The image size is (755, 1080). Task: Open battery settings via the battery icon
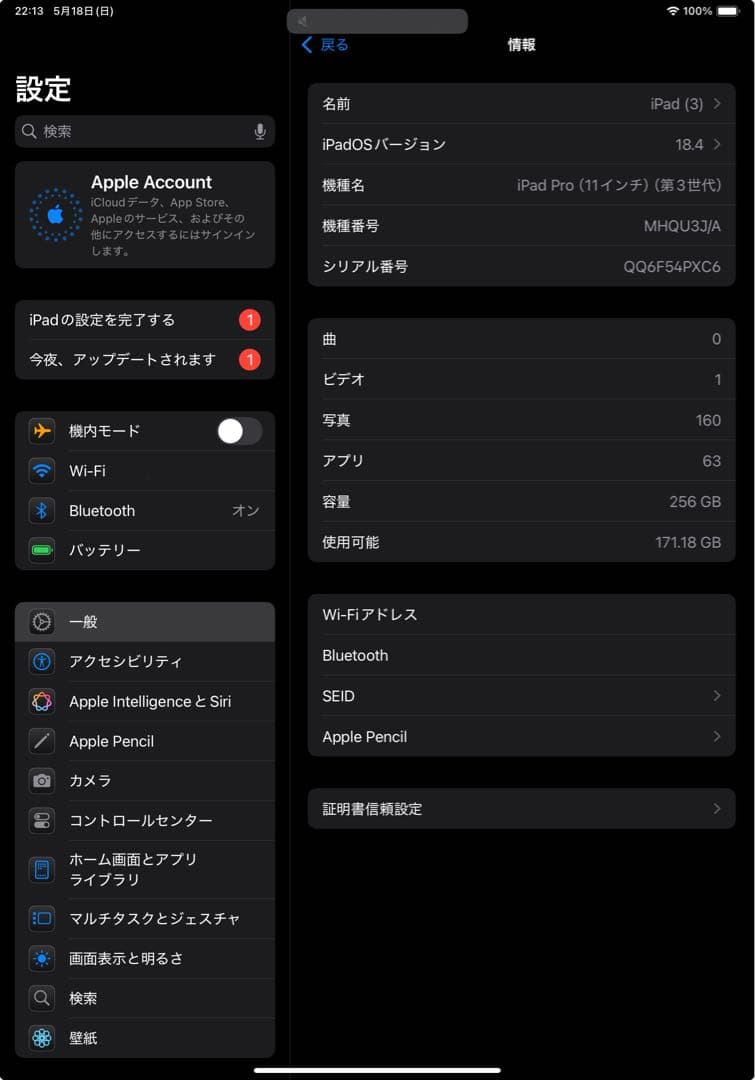click(x=41, y=550)
